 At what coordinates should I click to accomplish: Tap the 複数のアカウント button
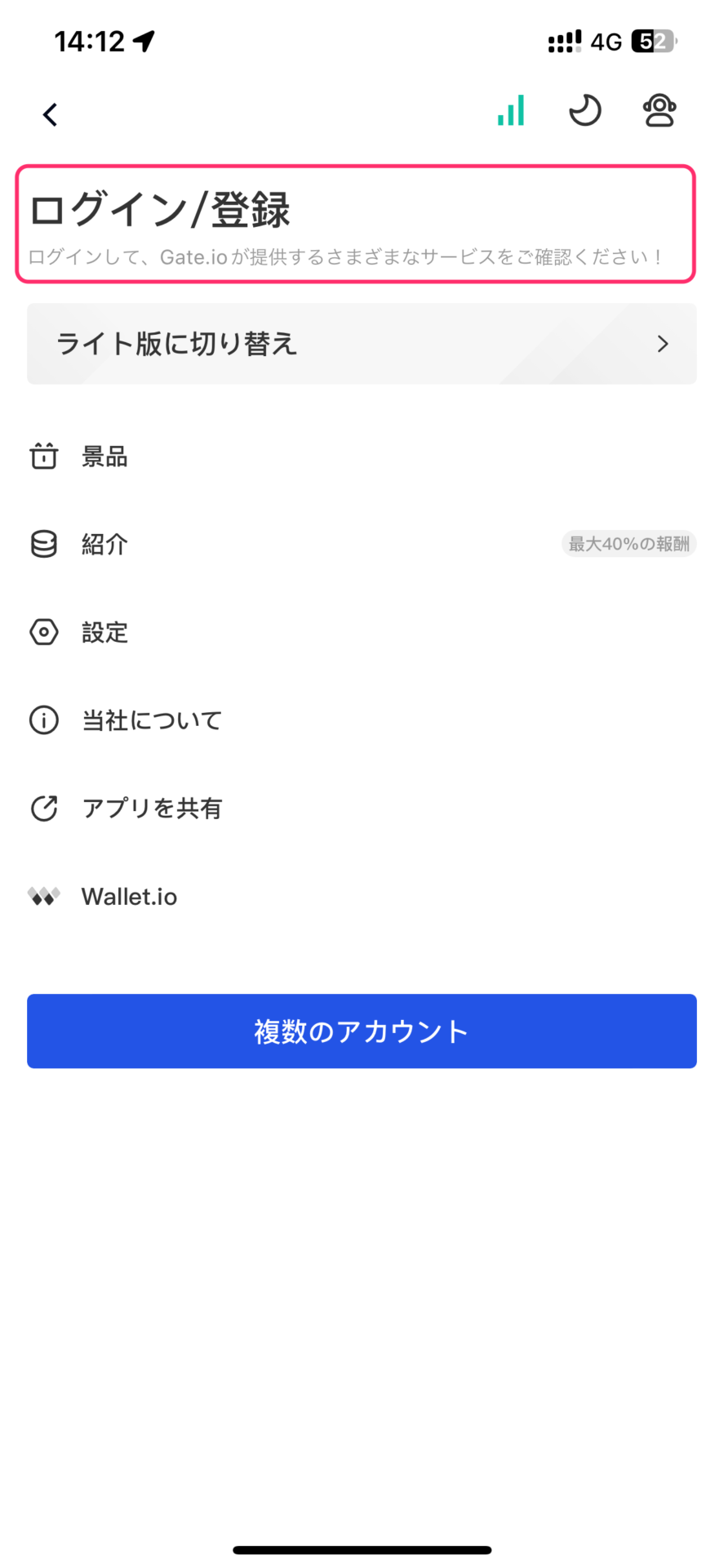(362, 1031)
